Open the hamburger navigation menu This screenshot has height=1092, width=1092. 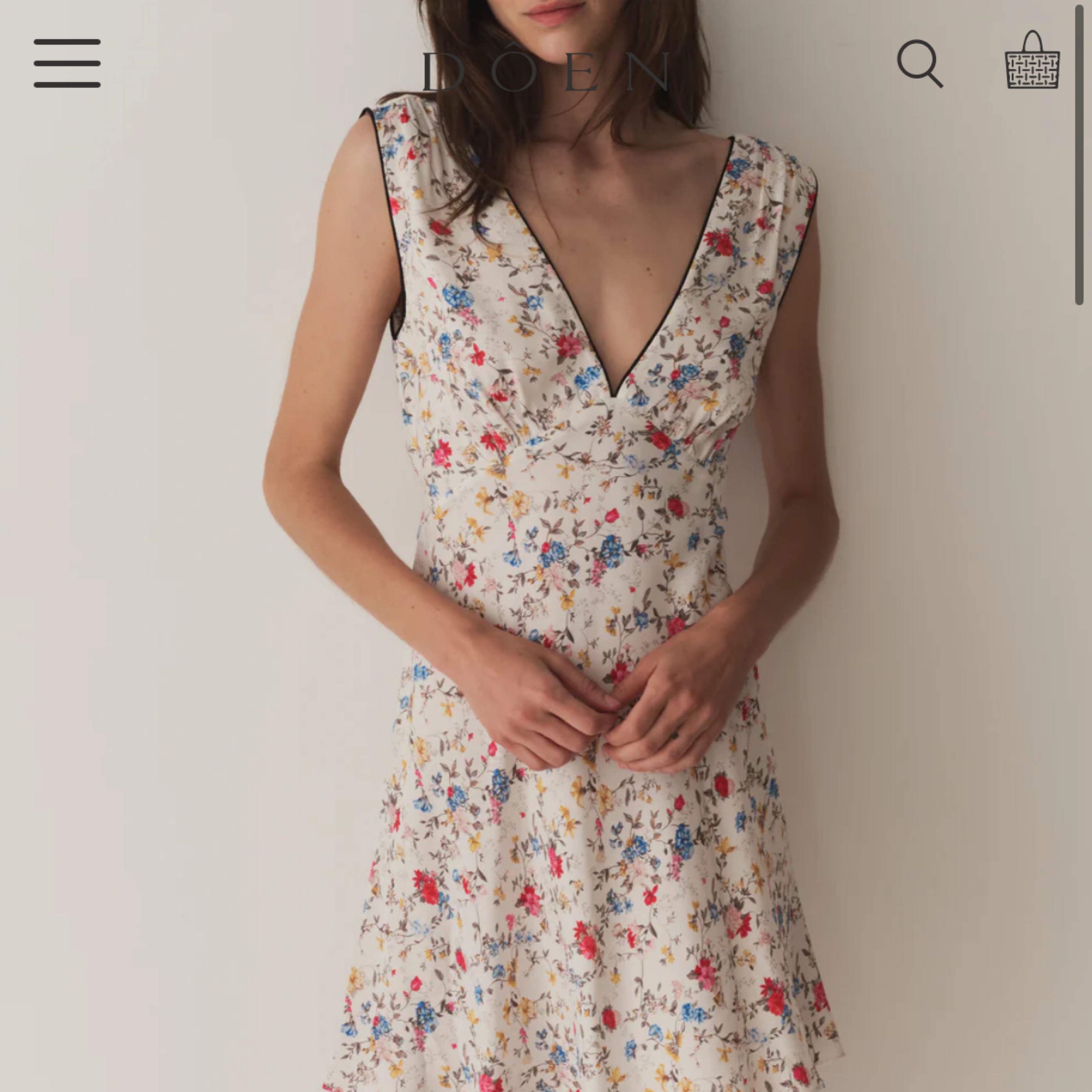pos(67,63)
